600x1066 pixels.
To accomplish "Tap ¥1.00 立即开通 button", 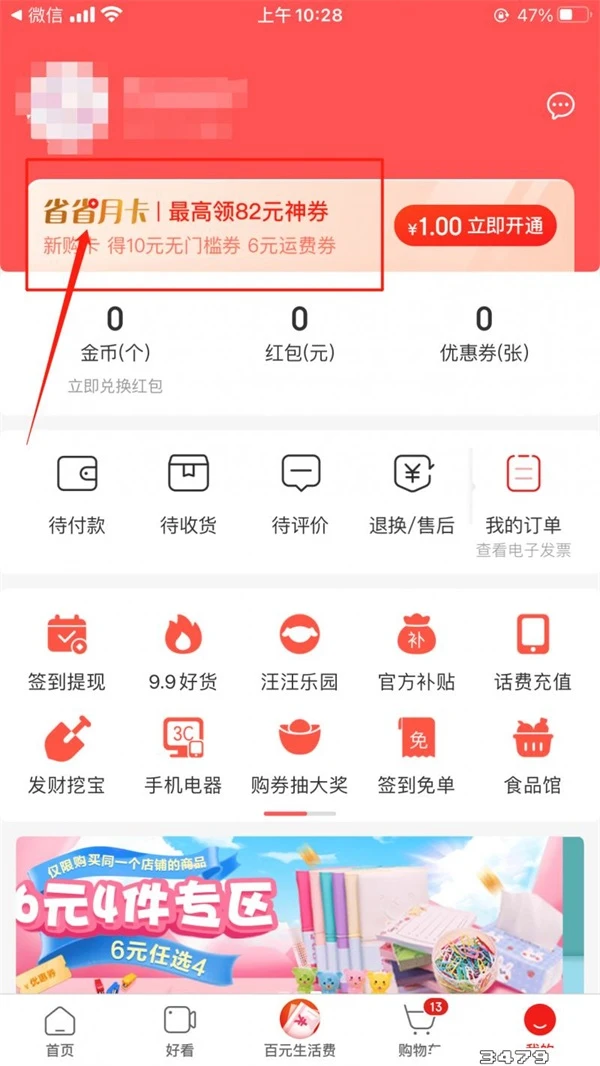I will pos(475,226).
